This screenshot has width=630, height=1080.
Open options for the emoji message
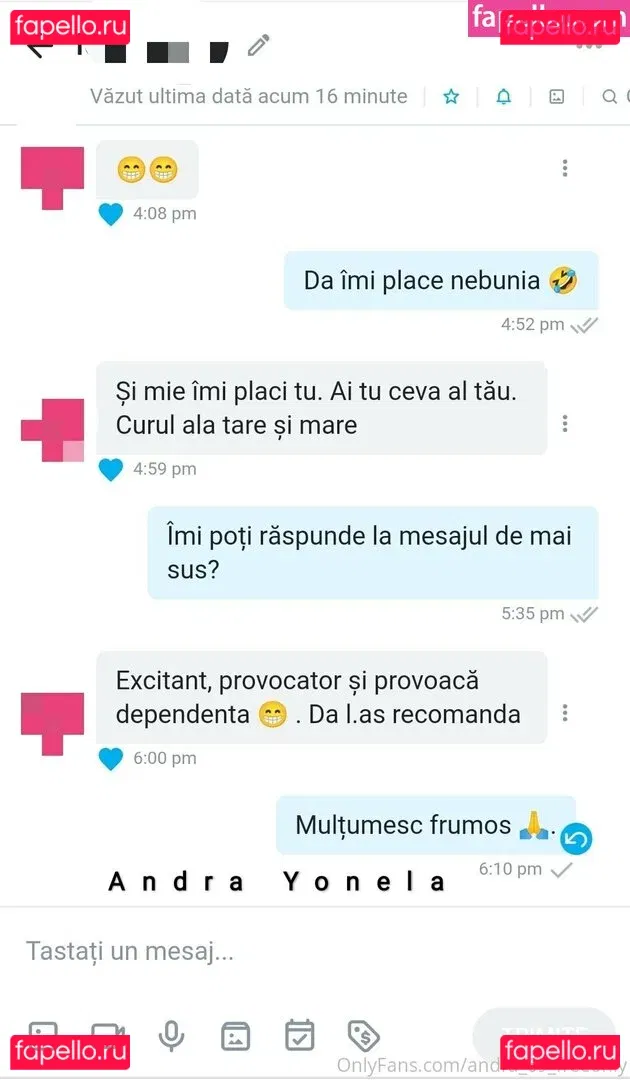coord(565,168)
